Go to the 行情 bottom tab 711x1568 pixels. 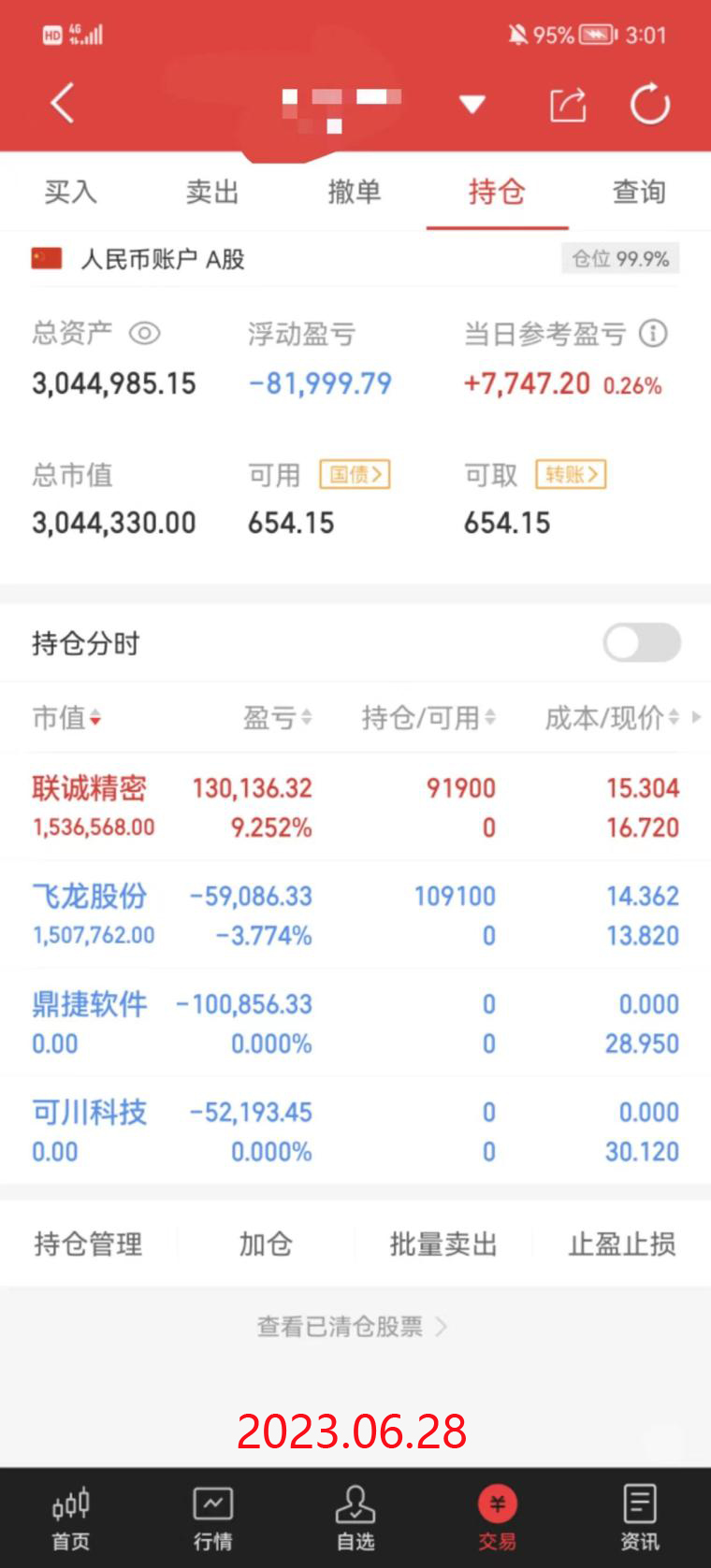tap(212, 1517)
